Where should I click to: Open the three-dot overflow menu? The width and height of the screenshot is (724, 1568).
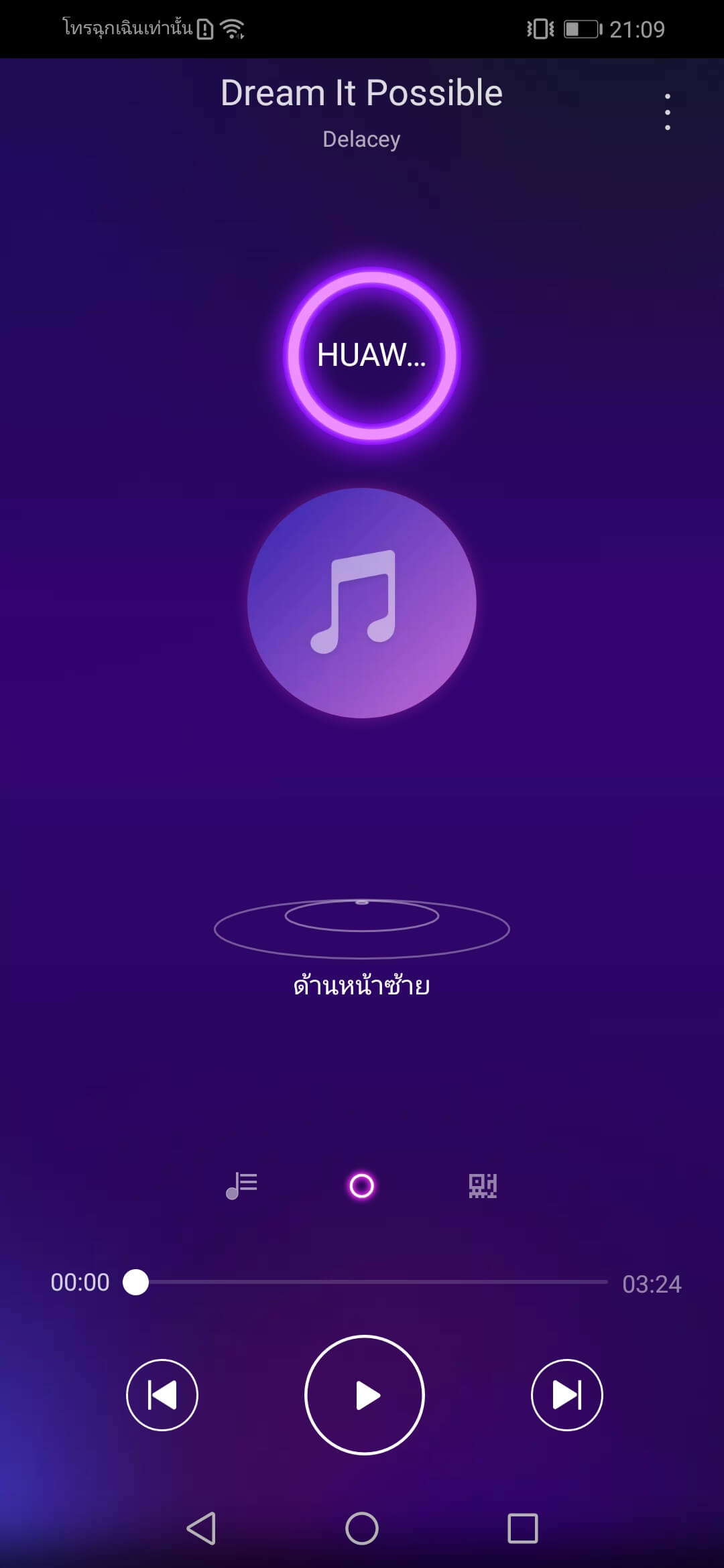pos(667,112)
